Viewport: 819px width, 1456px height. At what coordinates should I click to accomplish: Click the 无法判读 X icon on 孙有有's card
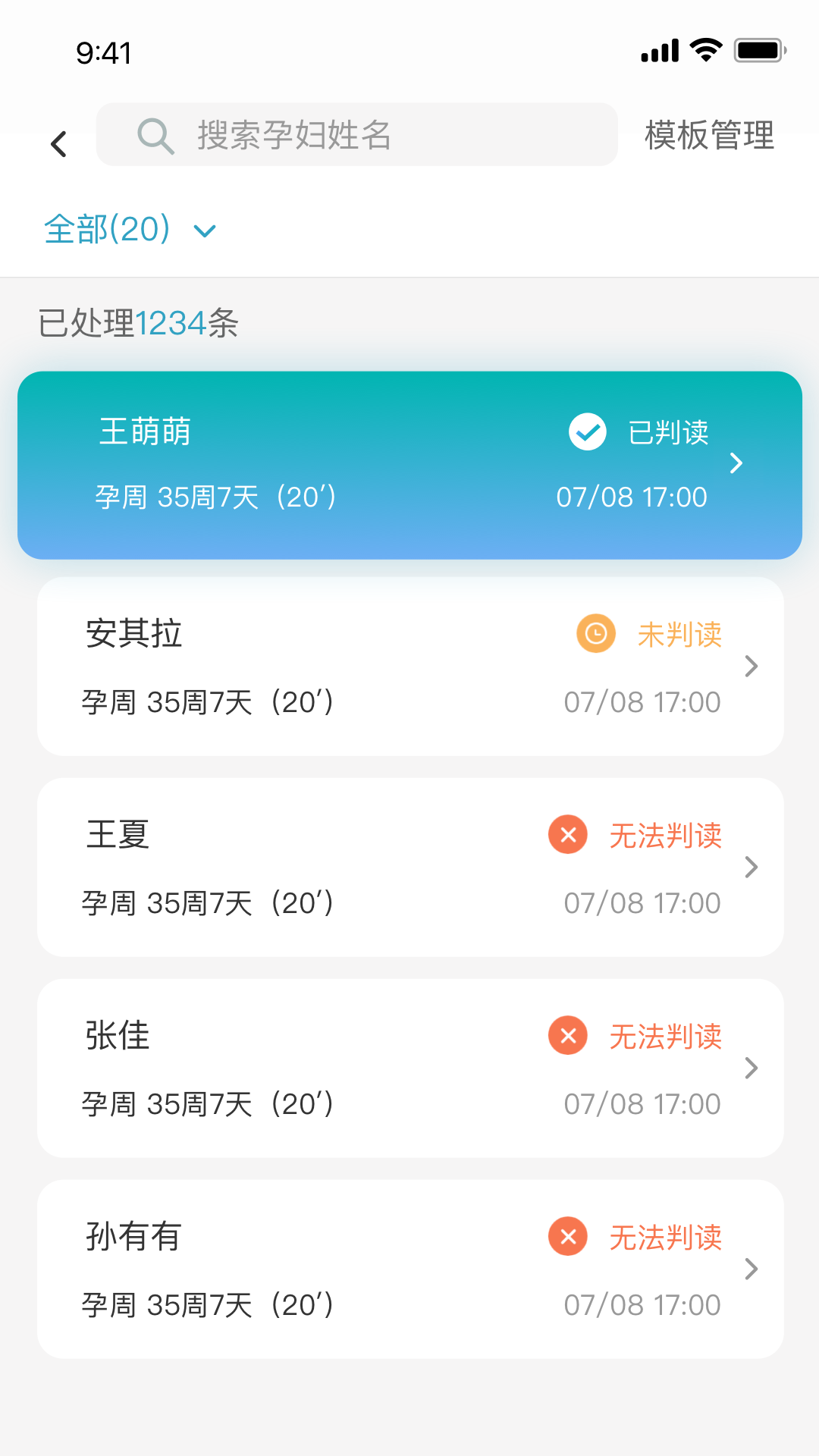567,1237
